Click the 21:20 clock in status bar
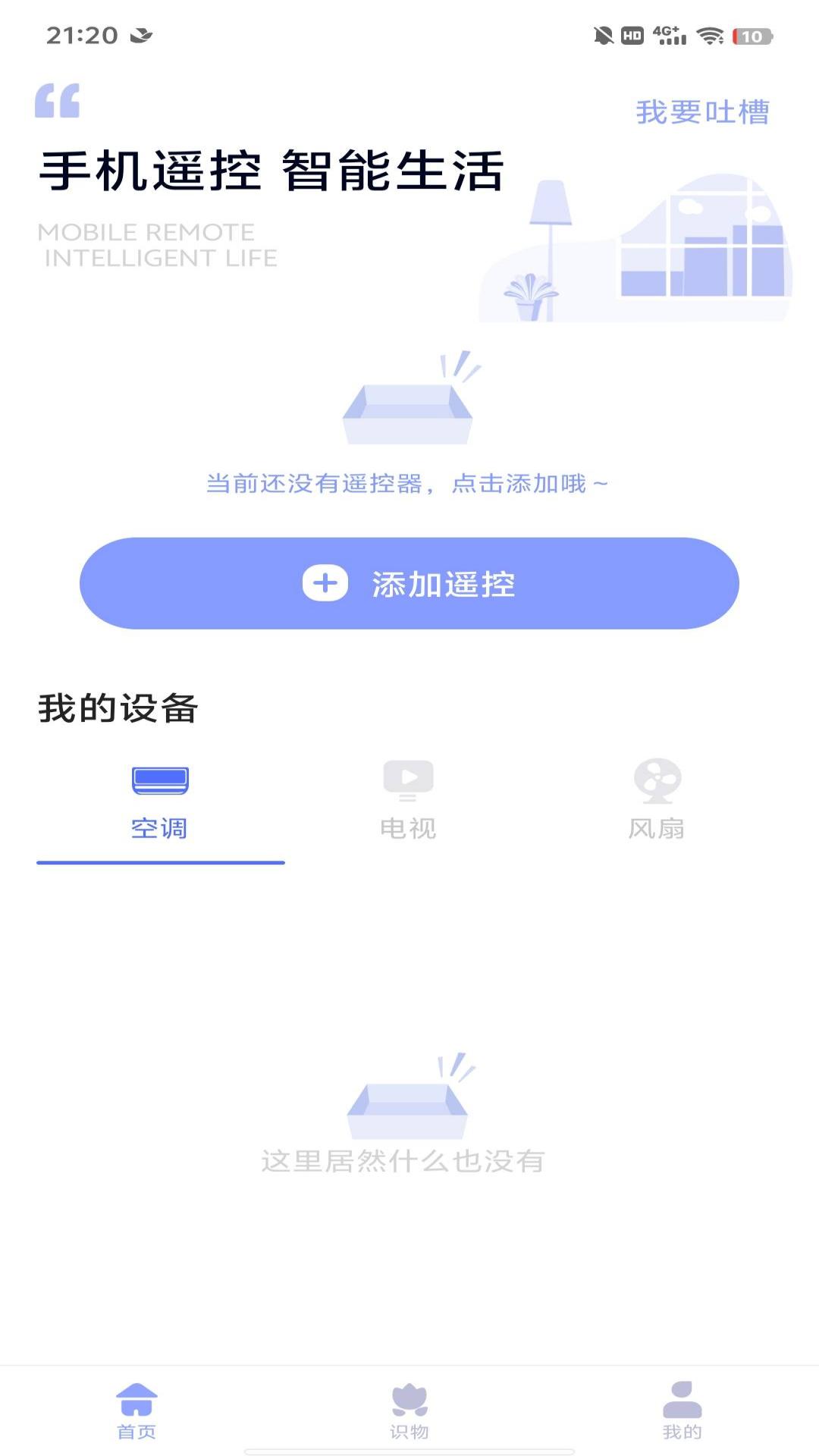Screen dimensions: 819x1456 (x=82, y=34)
